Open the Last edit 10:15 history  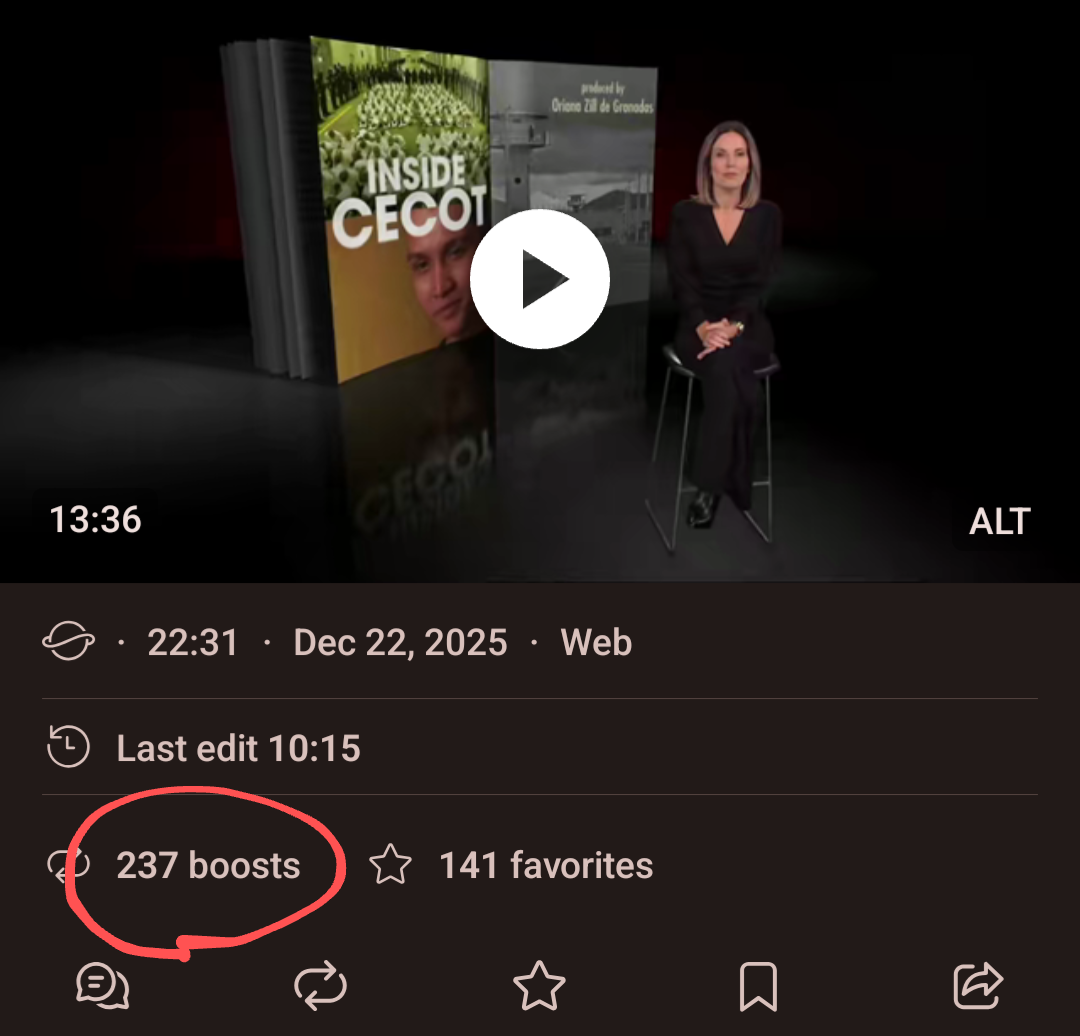(238, 748)
